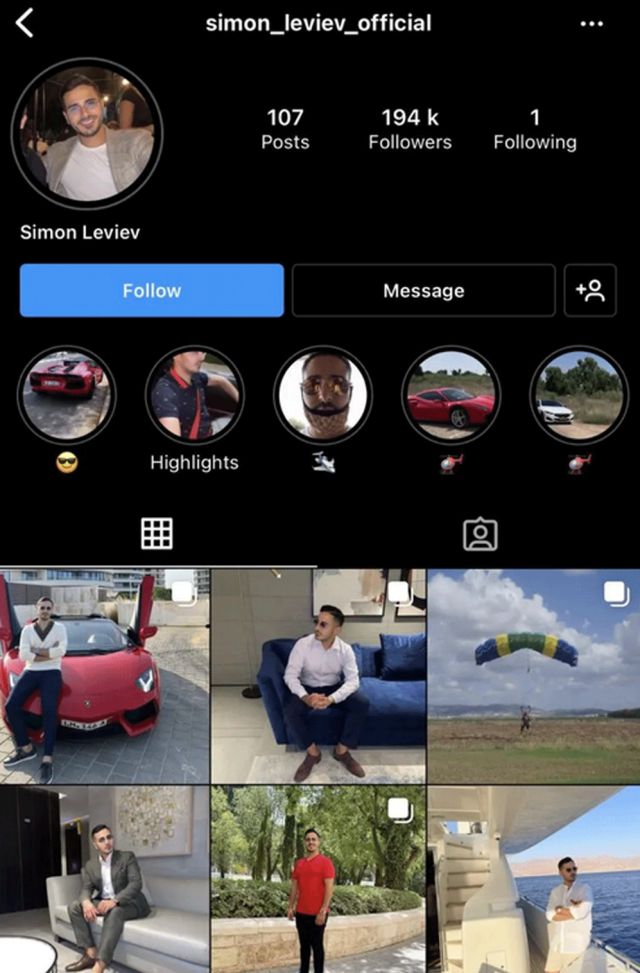The width and height of the screenshot is (640, 973).
Task: Open the three-dot overflow menu
Action: (x=592, y=23)
